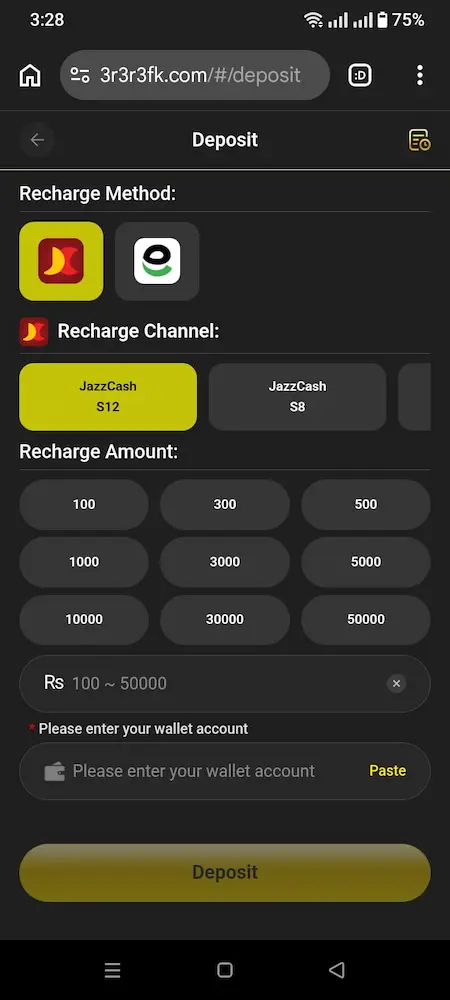Choose 50000 as the recharge amount
The height and width of the screenshot is (1000, 450).
[x=366, y=619]
